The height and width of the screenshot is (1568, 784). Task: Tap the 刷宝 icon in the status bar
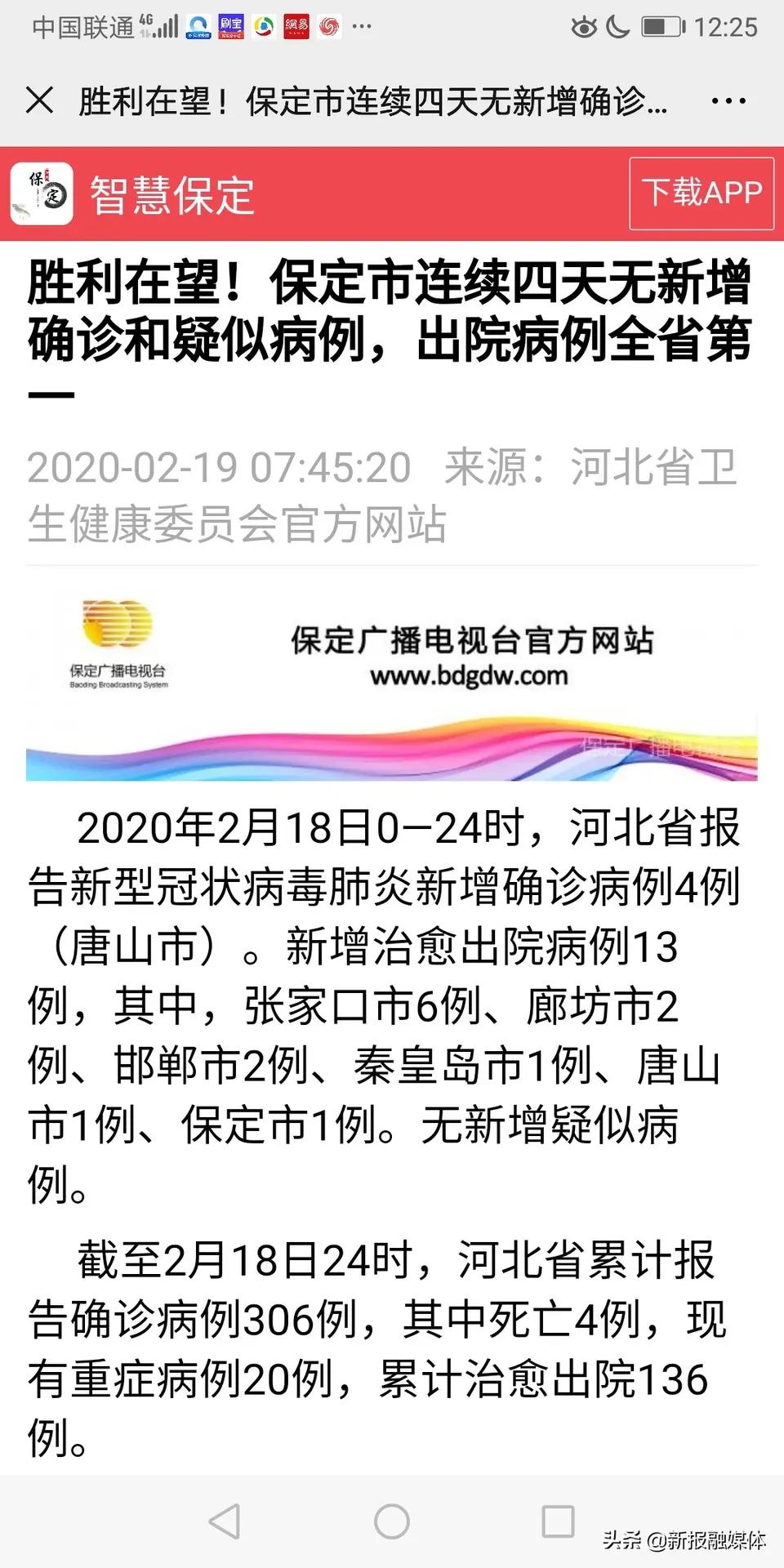tap(231, 24)
